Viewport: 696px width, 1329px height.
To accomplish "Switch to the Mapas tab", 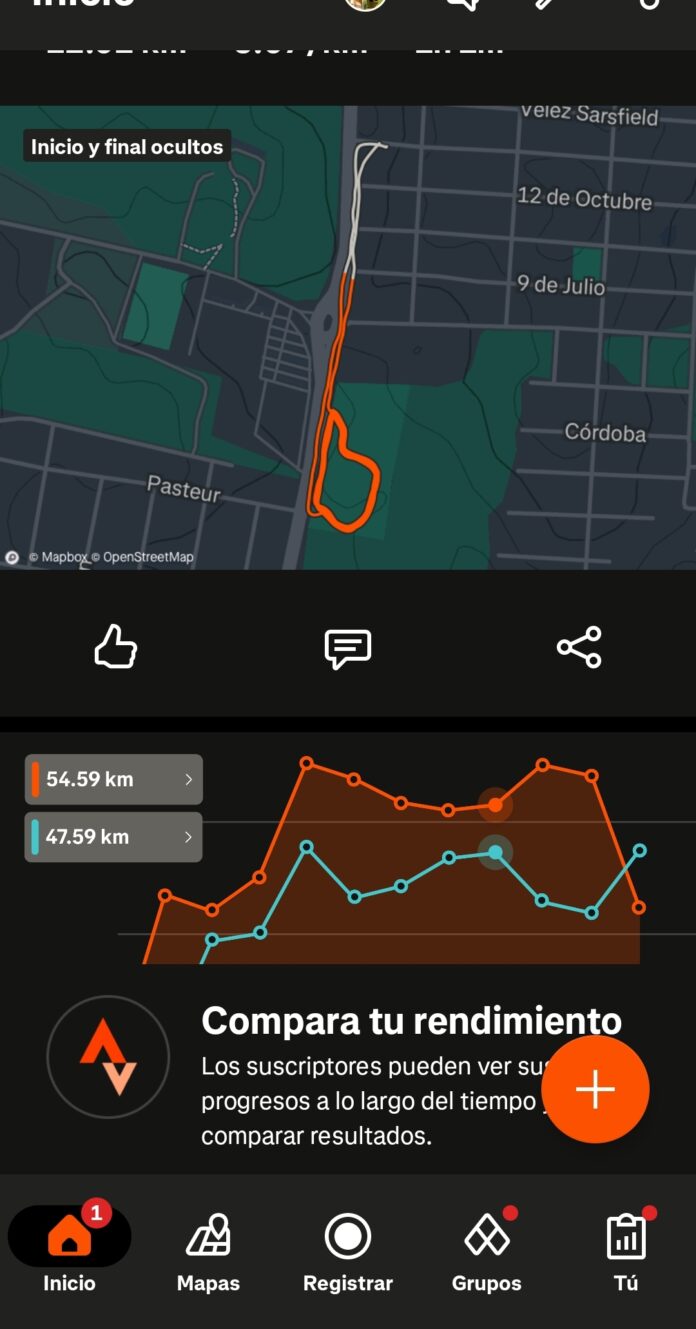I will click(x=208, y=1249).
